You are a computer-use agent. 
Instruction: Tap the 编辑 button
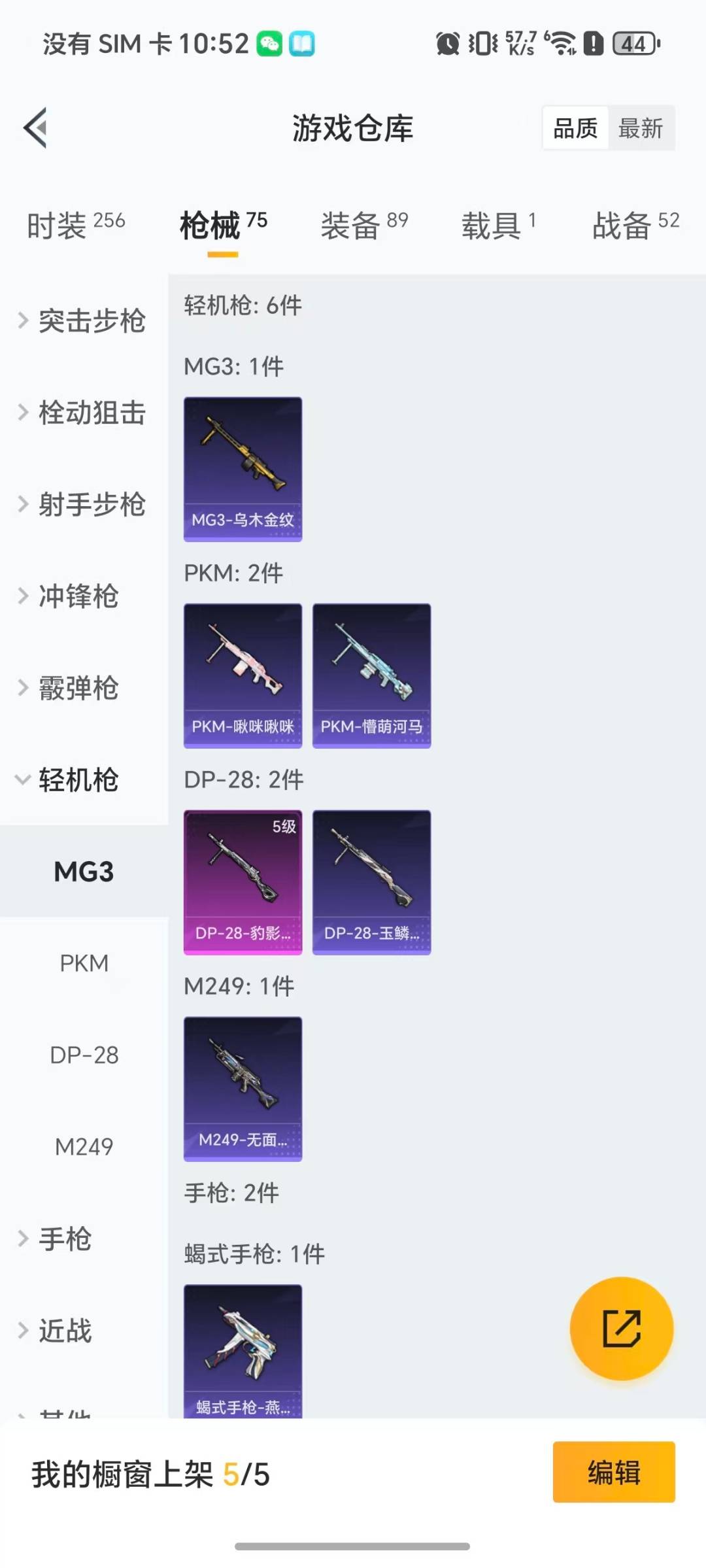tap(613, 1471)
